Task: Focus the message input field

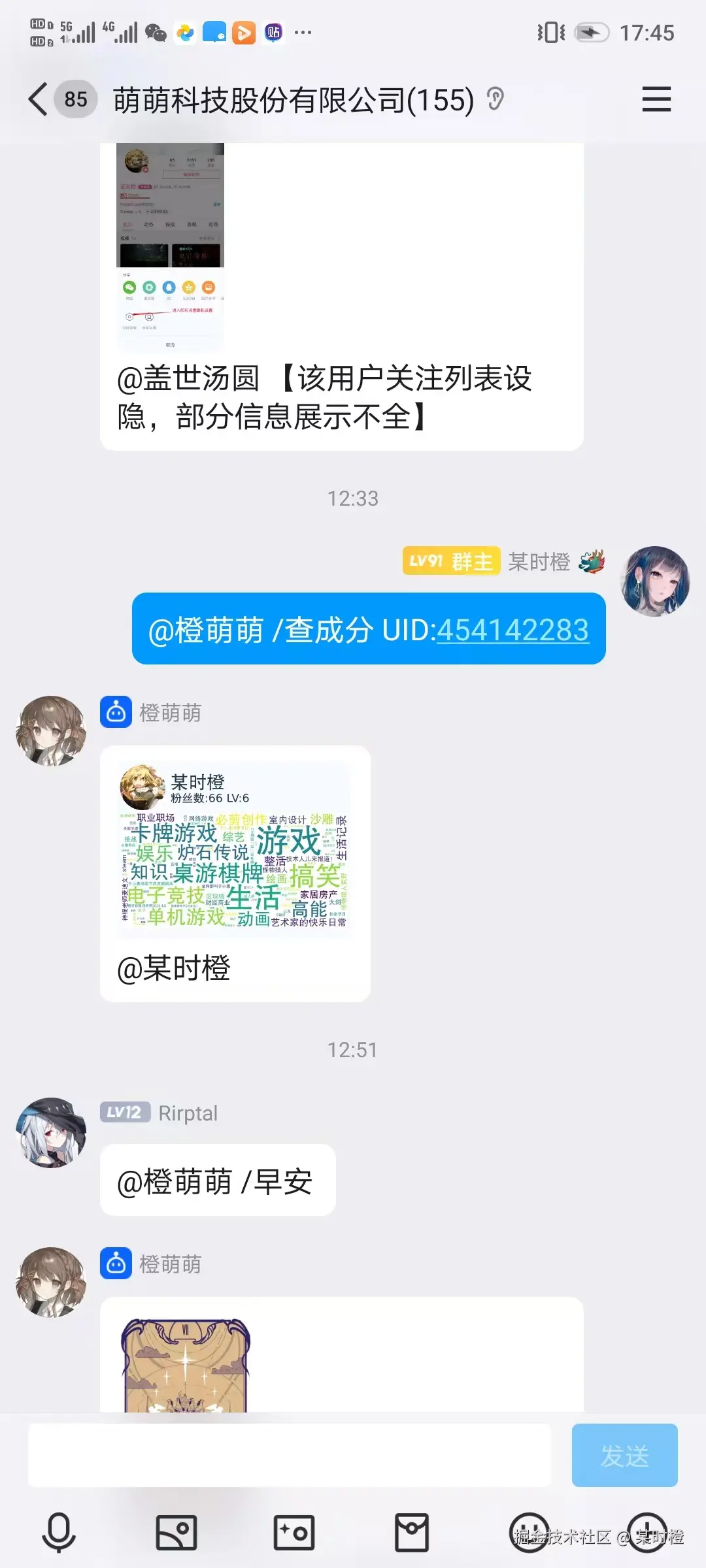Action: coord(289,1456)
